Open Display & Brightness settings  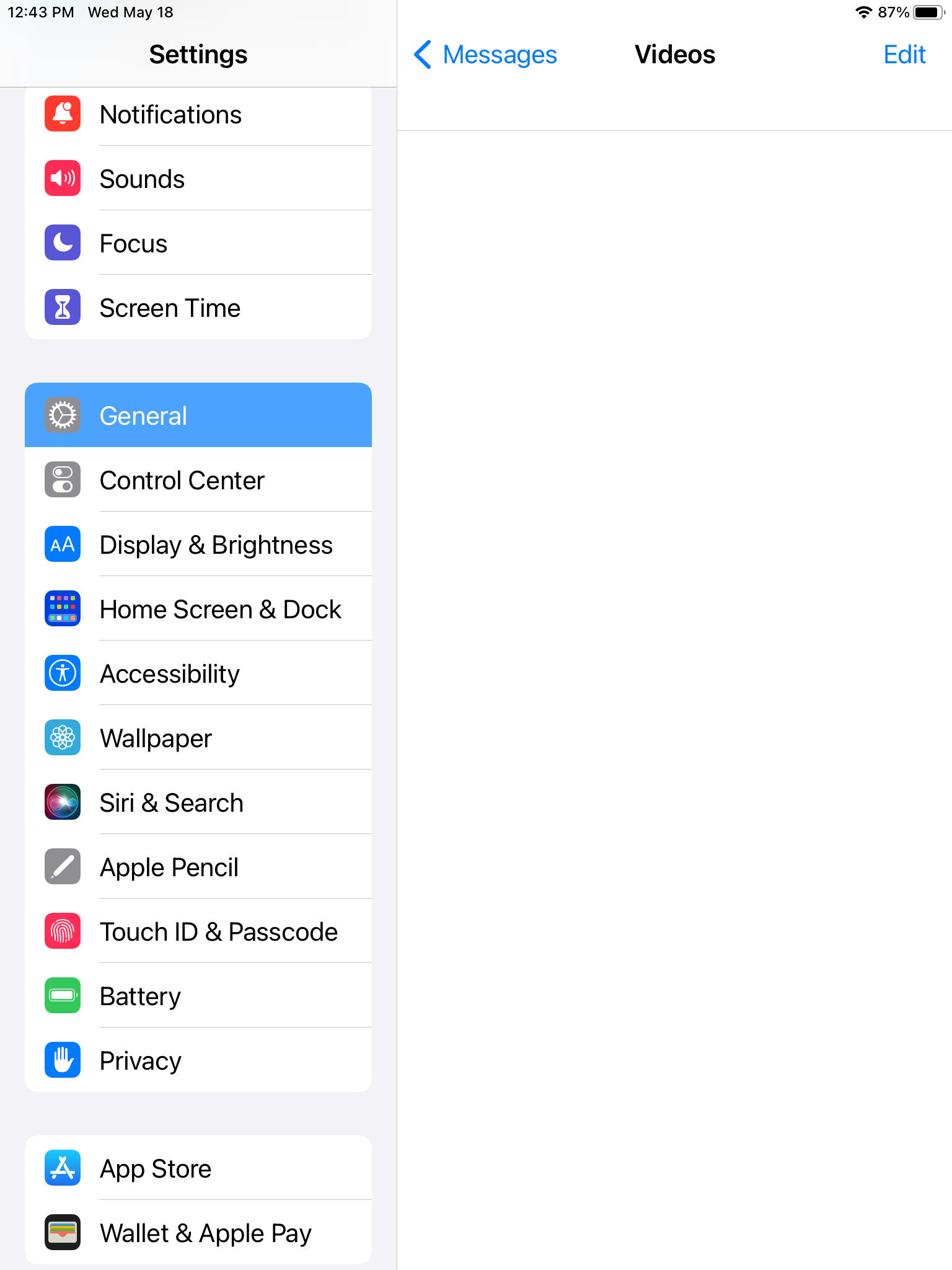coord(198,545)
